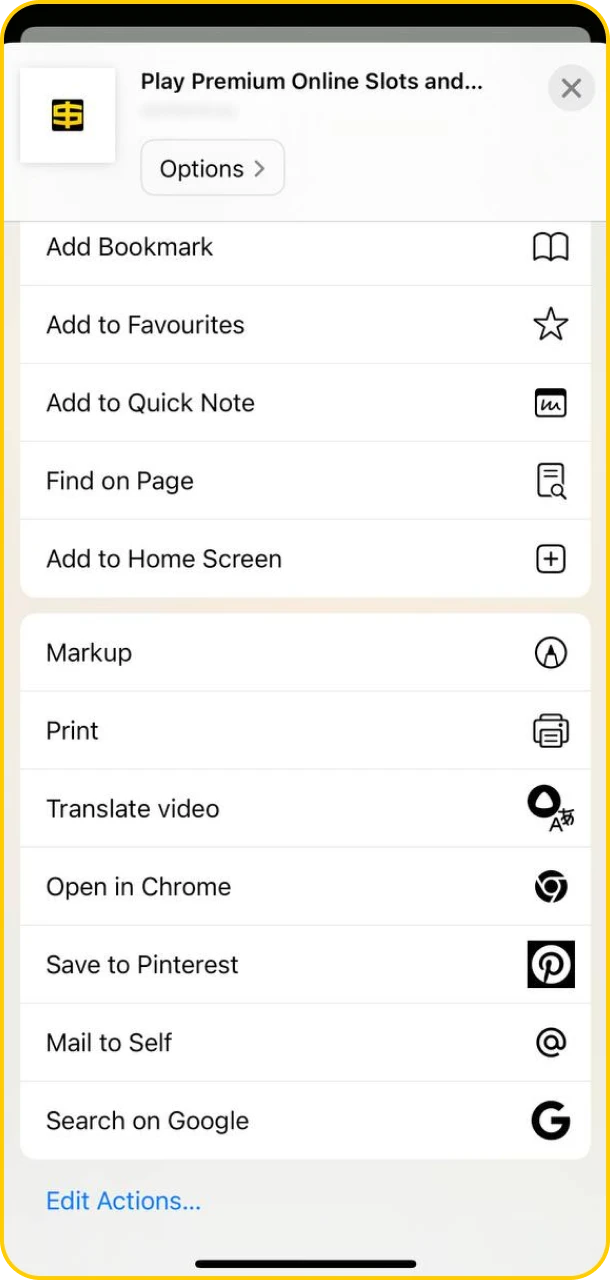Screen dimensions: 610x1280
Task: Choose Add to Quick Note
Action: coord(305,403)
